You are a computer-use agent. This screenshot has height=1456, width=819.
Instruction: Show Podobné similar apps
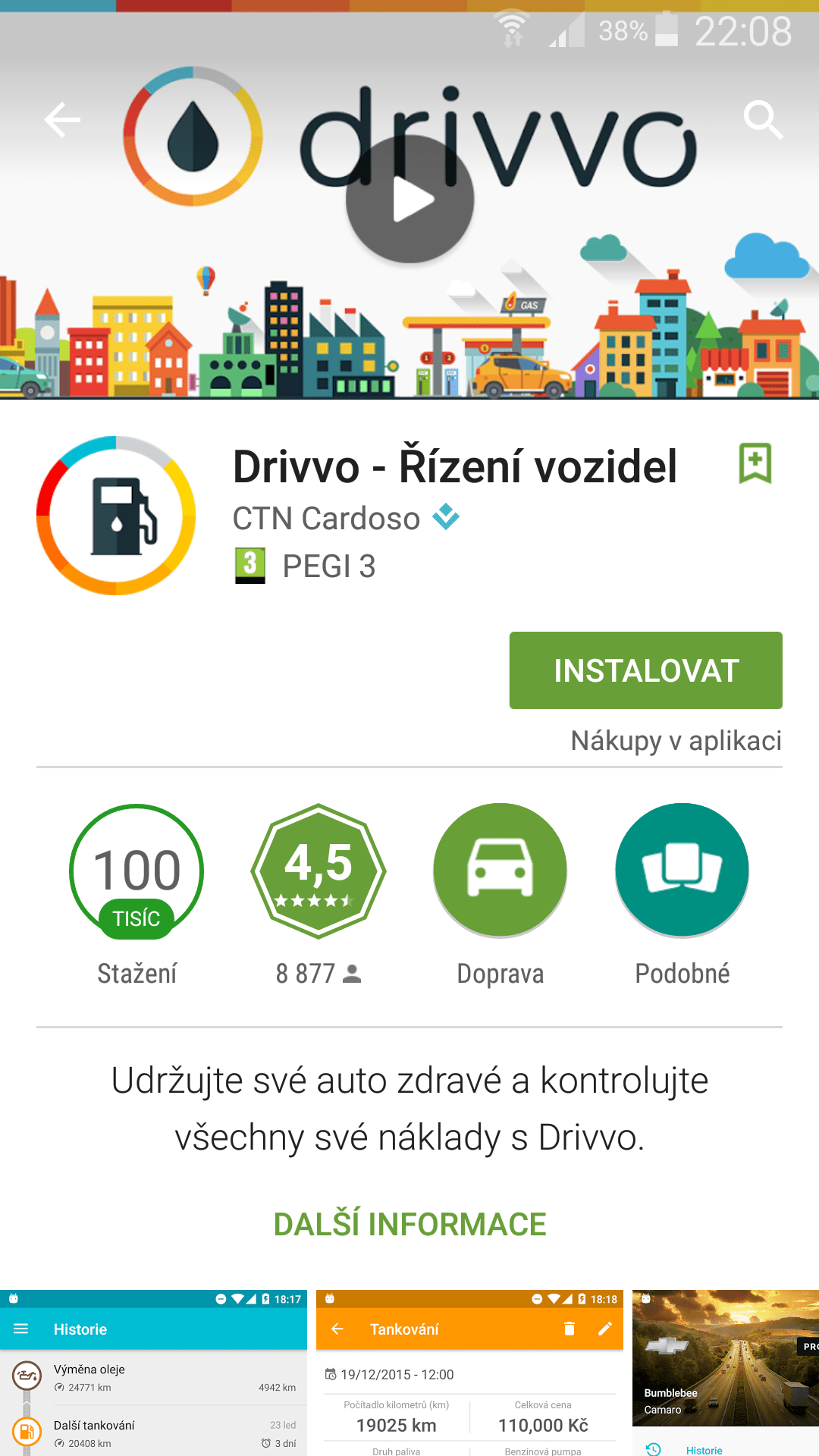(682, 871)
